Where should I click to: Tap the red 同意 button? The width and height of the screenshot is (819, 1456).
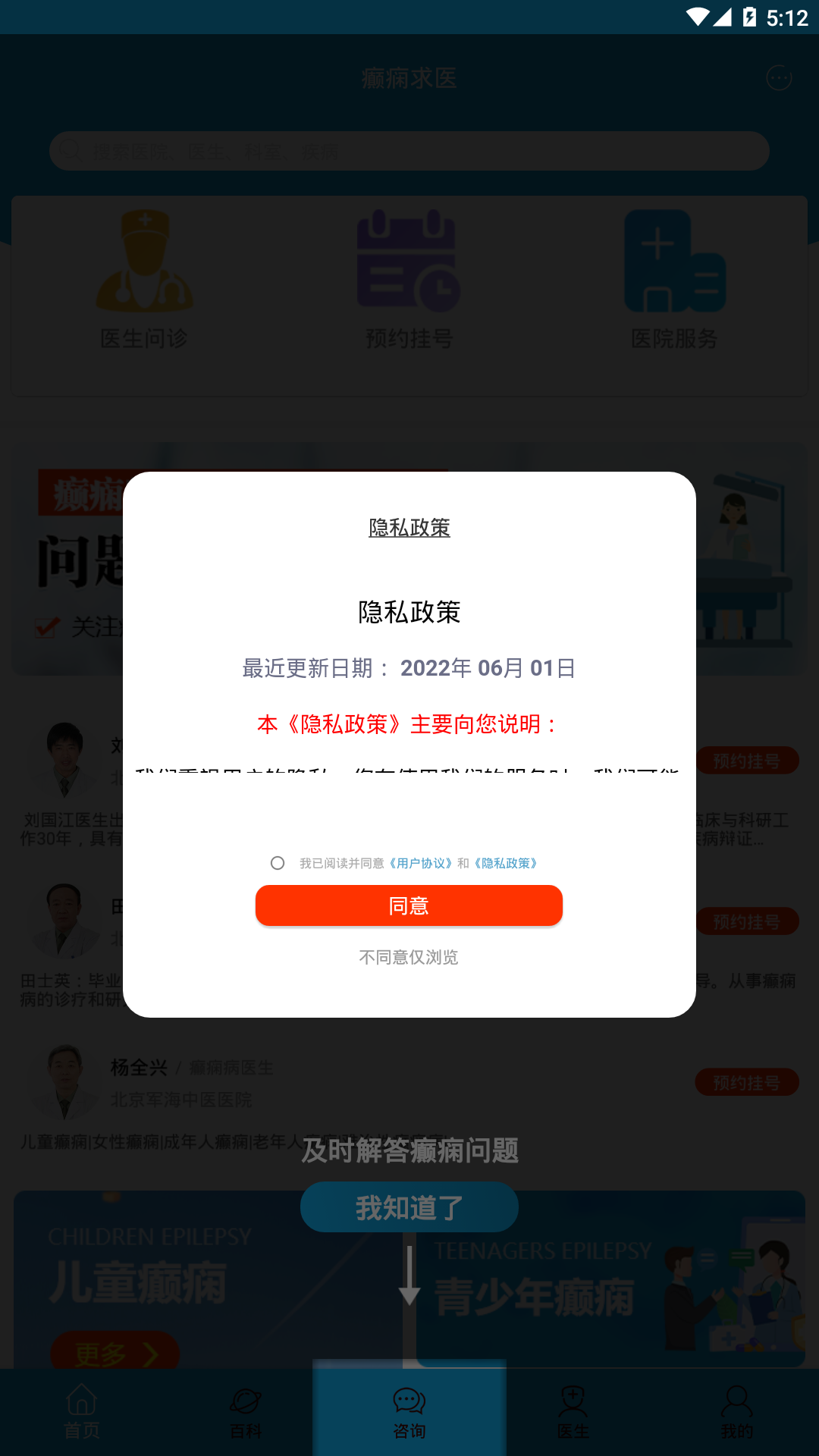click(409, 905)
